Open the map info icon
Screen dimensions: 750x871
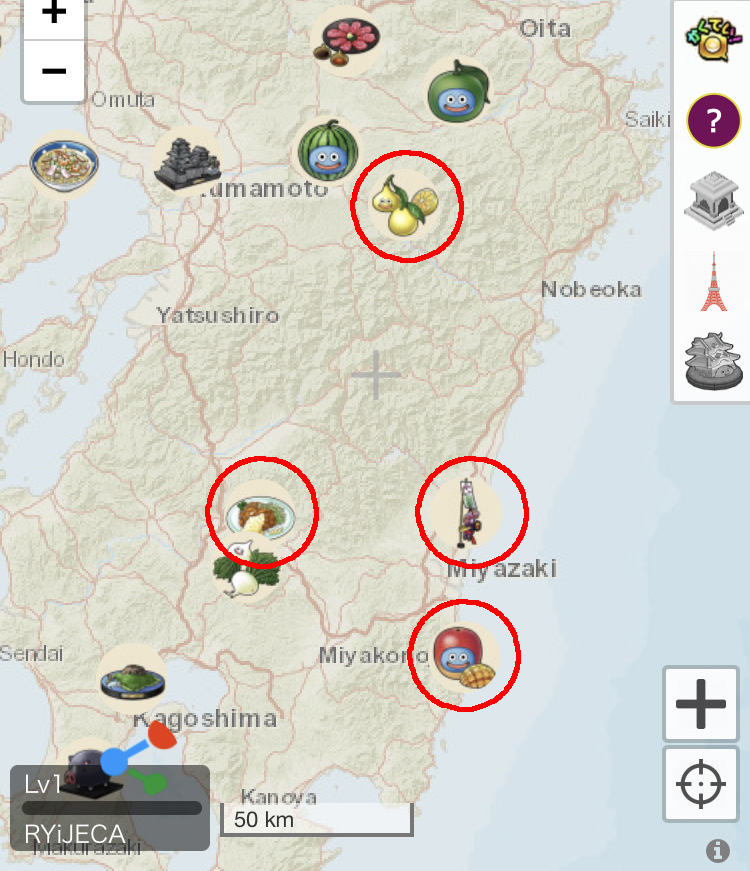(x=717, y=851)
